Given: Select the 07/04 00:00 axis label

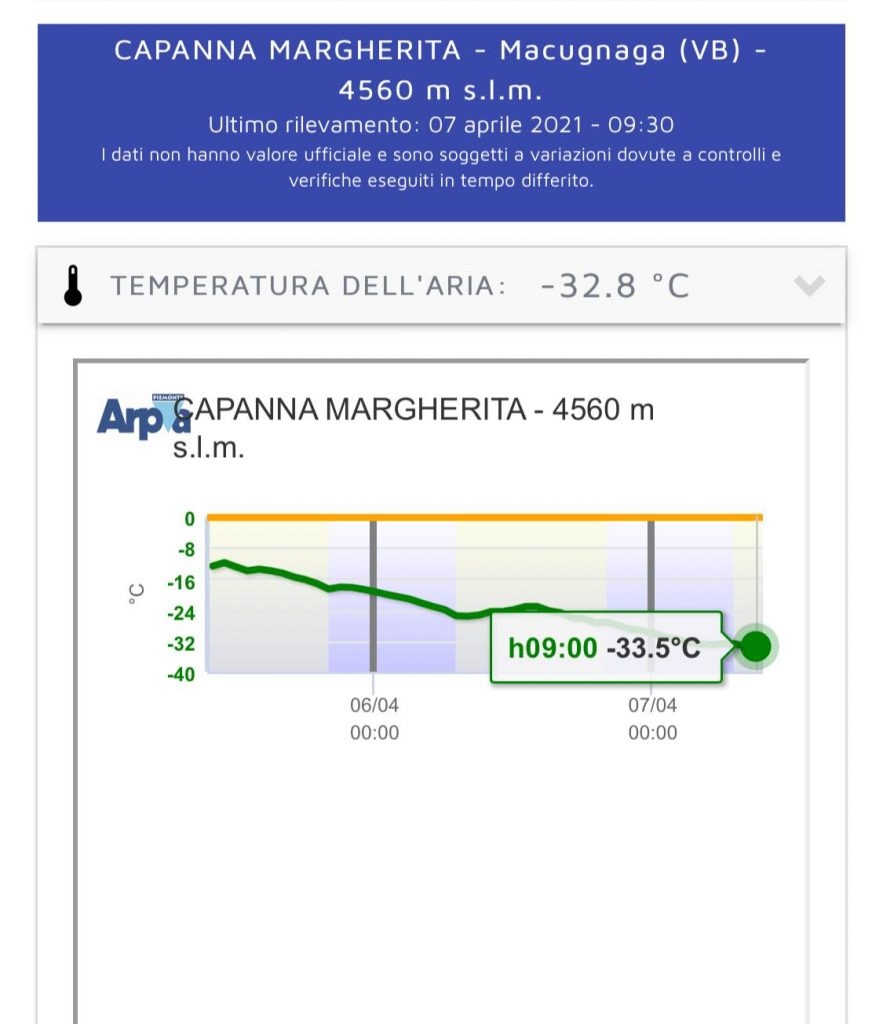Looking at the screenshot, I should pyautogui.click(x=654, y=716).
